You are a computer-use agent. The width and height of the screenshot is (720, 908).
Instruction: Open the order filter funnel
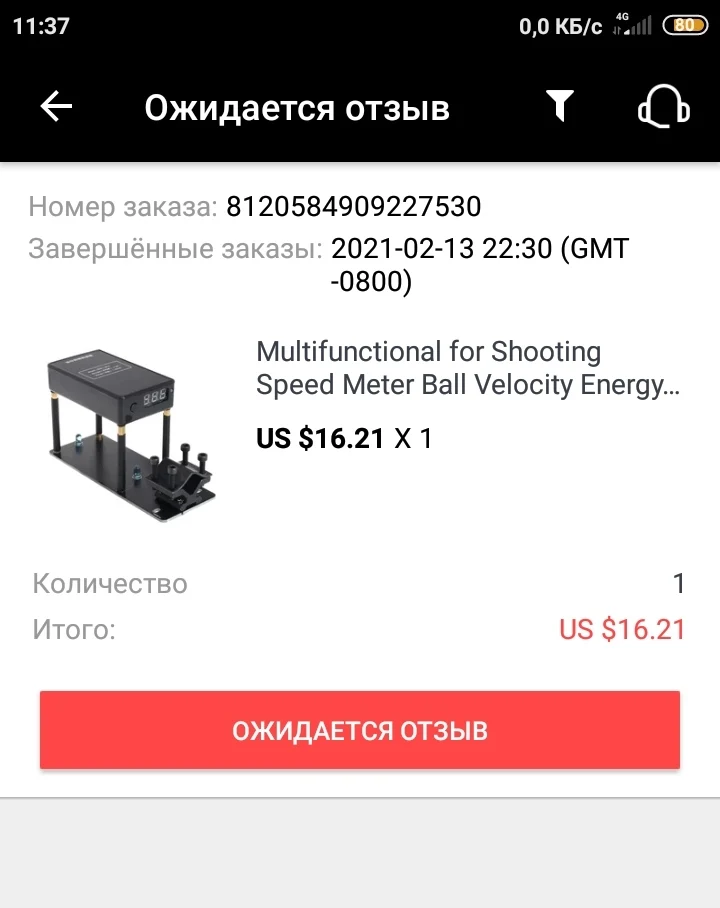click(x=560, y=107)
